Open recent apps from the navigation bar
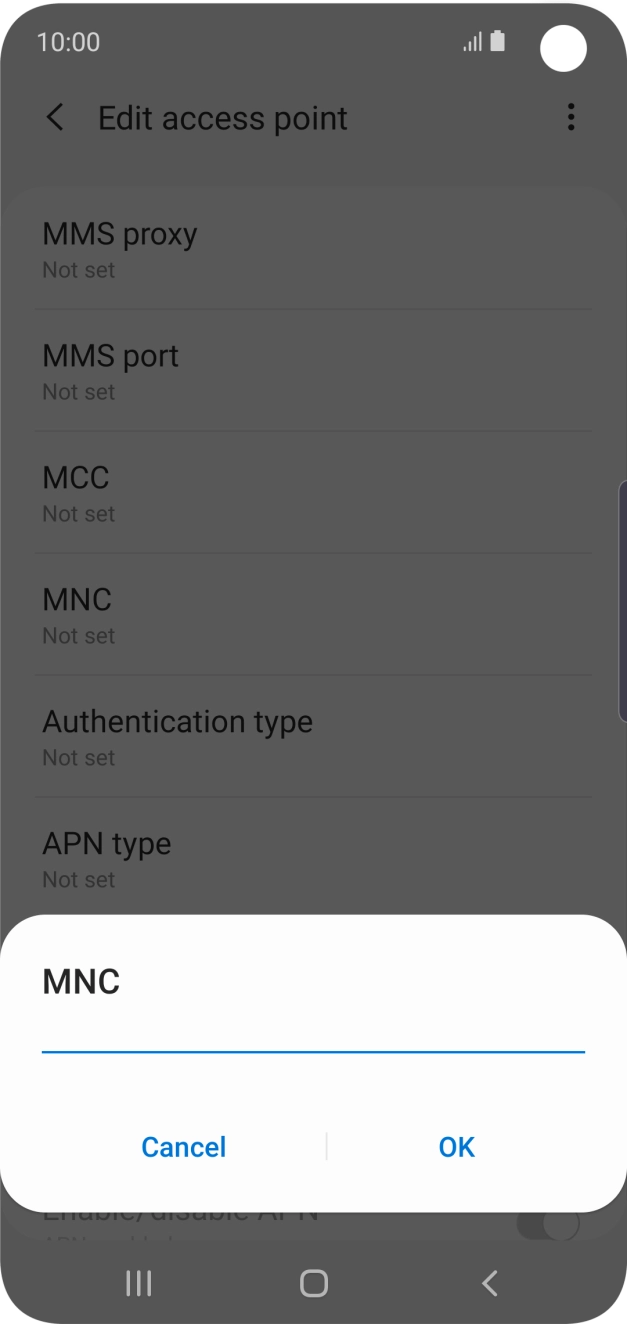627x1324 pixels. (138, 1283)
